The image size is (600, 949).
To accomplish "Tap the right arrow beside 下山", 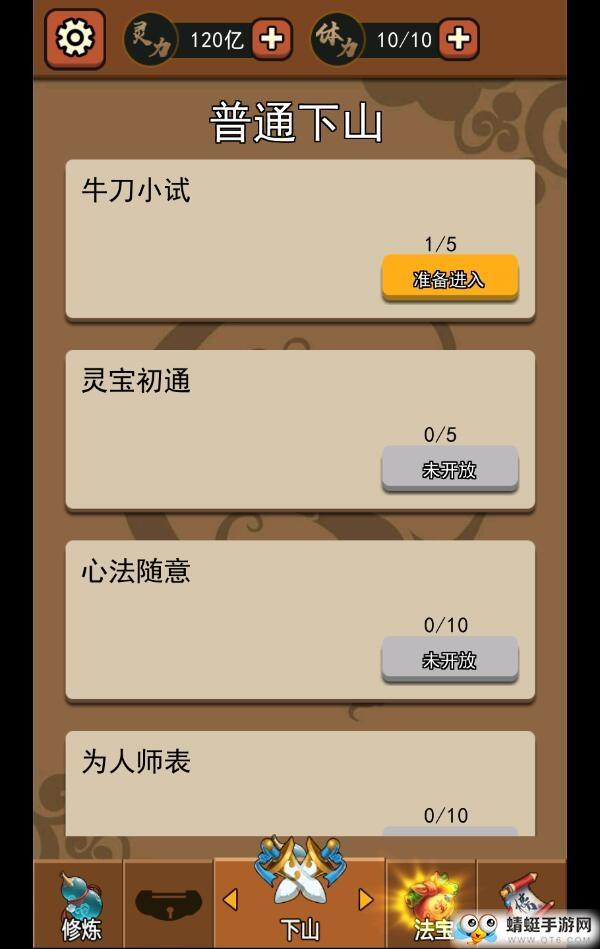I will 366,900.
